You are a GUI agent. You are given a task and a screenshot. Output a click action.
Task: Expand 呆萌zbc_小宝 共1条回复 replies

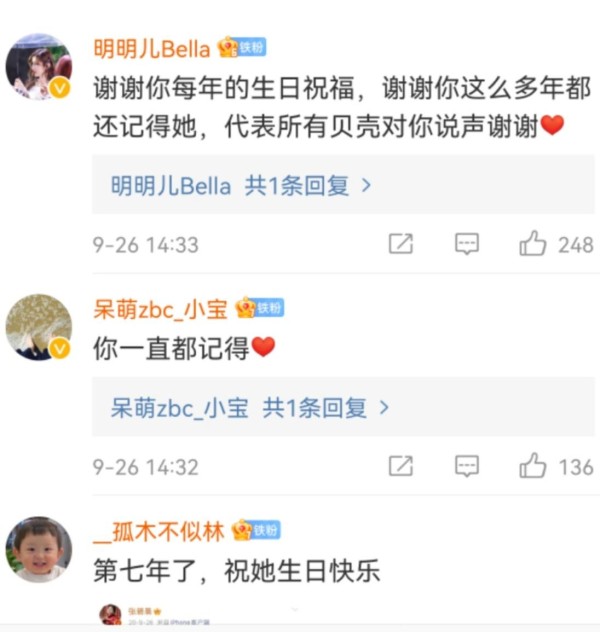click(x=250, y=407)
